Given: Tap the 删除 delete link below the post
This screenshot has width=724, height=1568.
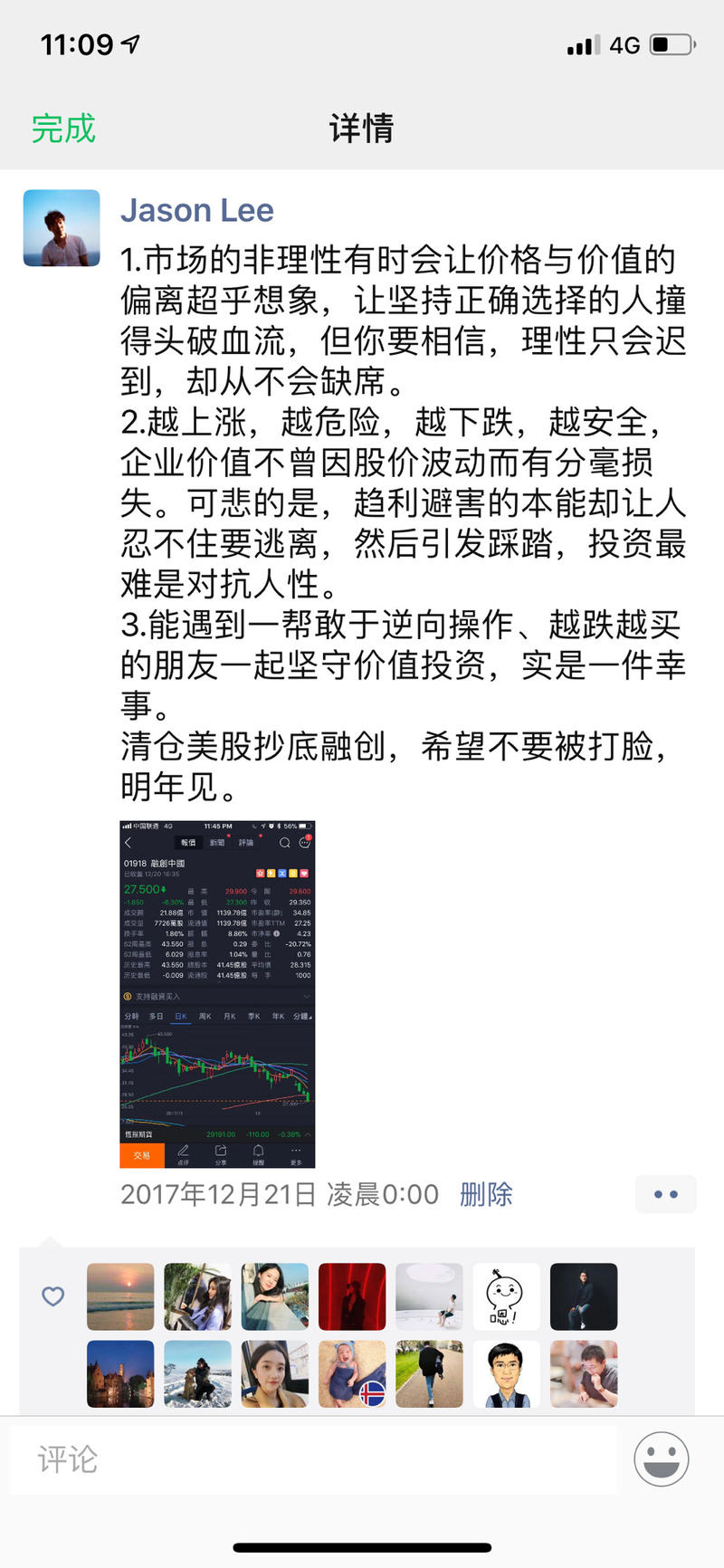Looking at the screenshot, I should click(x=484, y=1195).
